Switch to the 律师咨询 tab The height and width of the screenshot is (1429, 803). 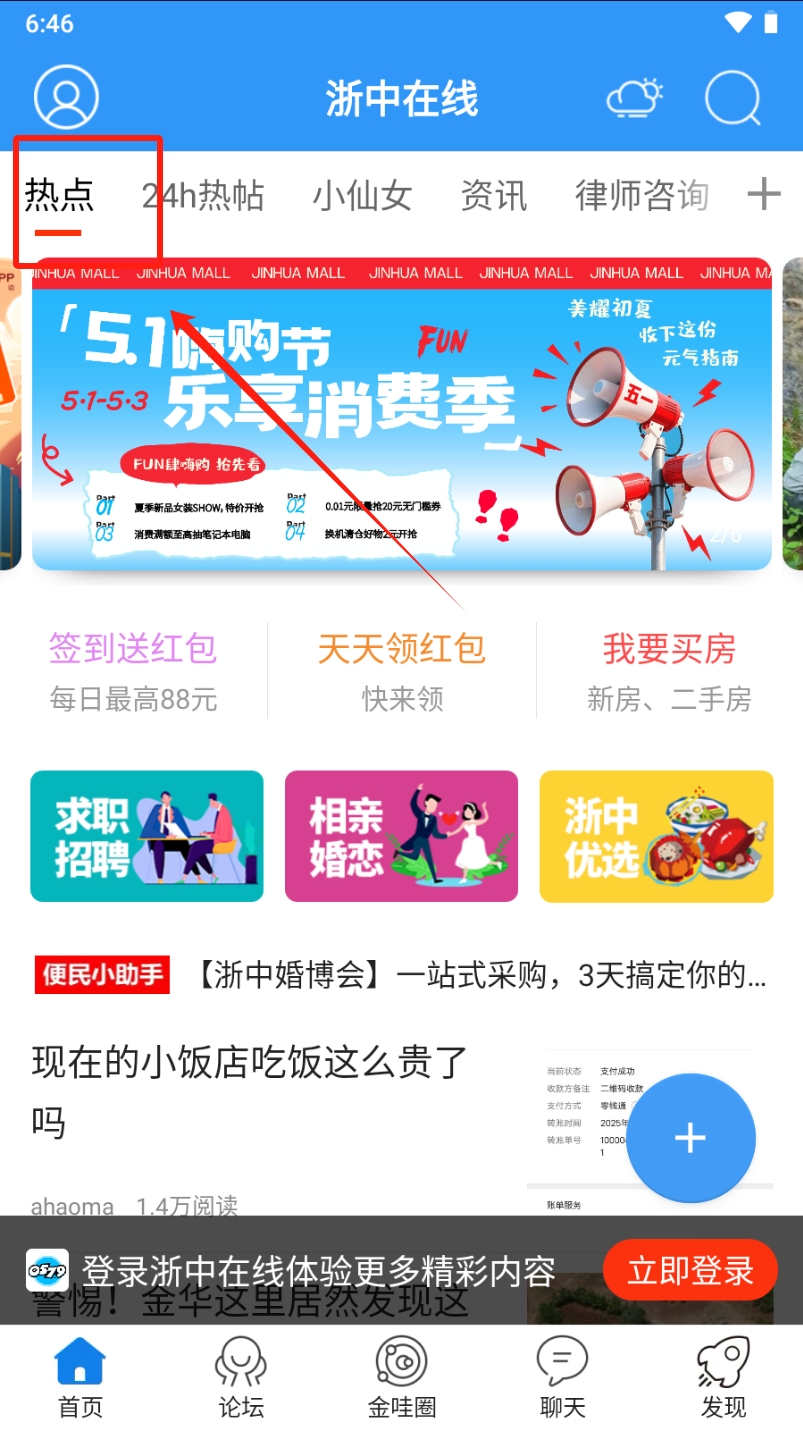641,195
